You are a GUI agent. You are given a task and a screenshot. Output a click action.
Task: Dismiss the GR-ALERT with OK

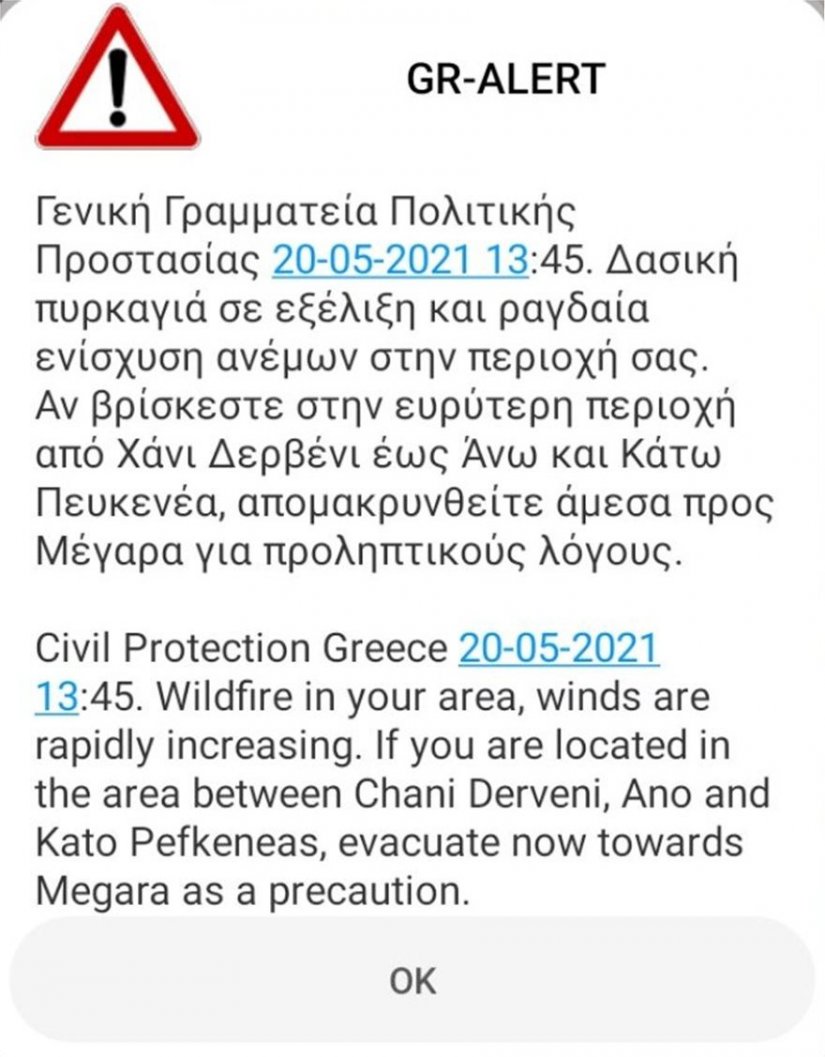point(412,981)
